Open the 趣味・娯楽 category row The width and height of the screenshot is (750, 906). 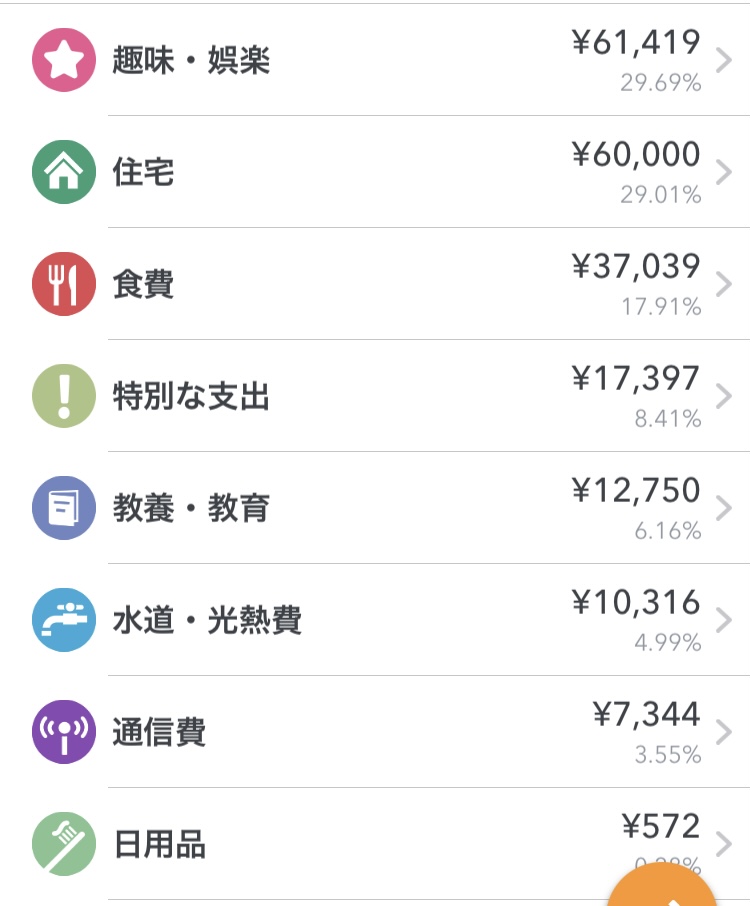375,61
